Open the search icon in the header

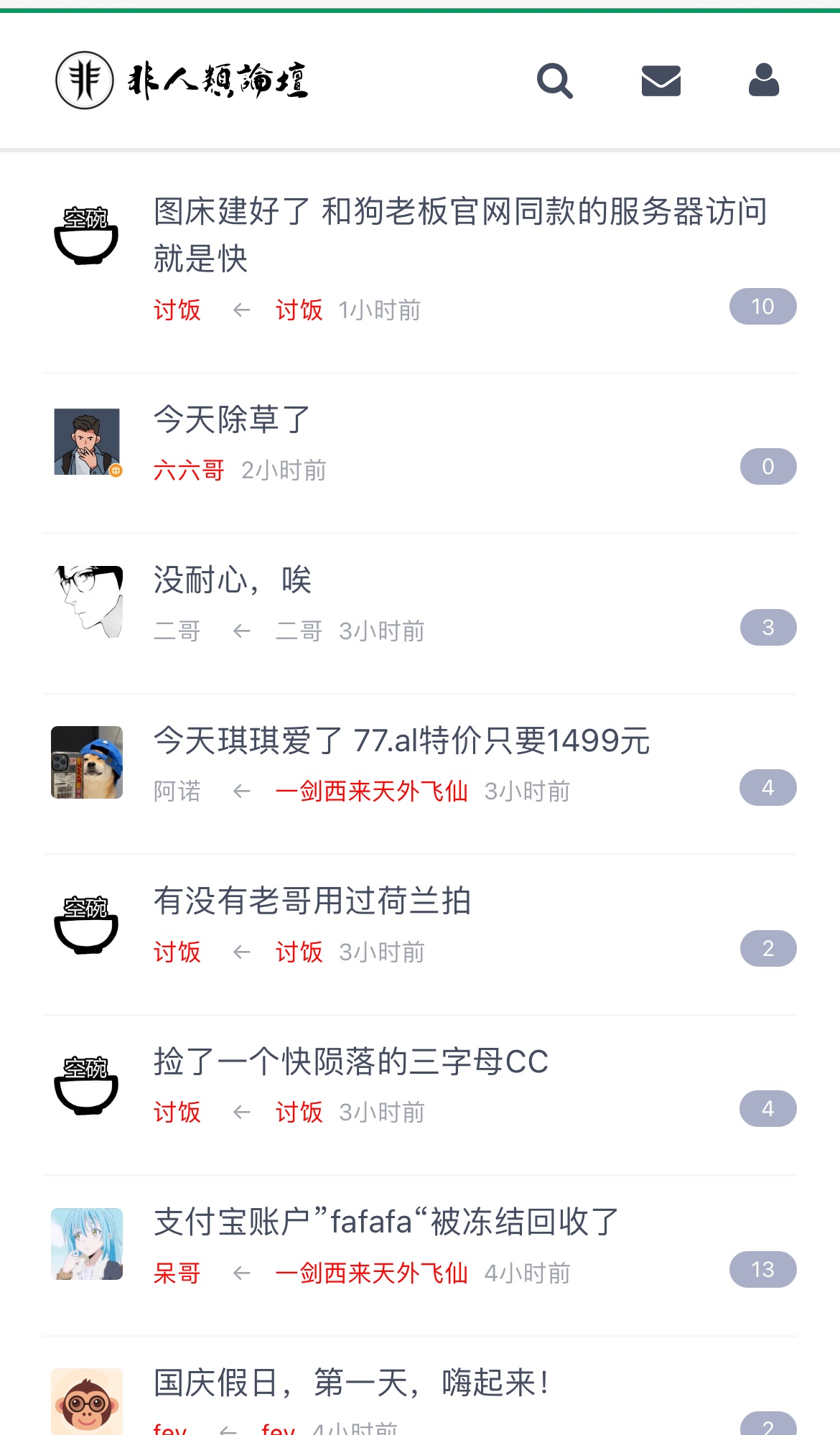click(x=555, y=80)
